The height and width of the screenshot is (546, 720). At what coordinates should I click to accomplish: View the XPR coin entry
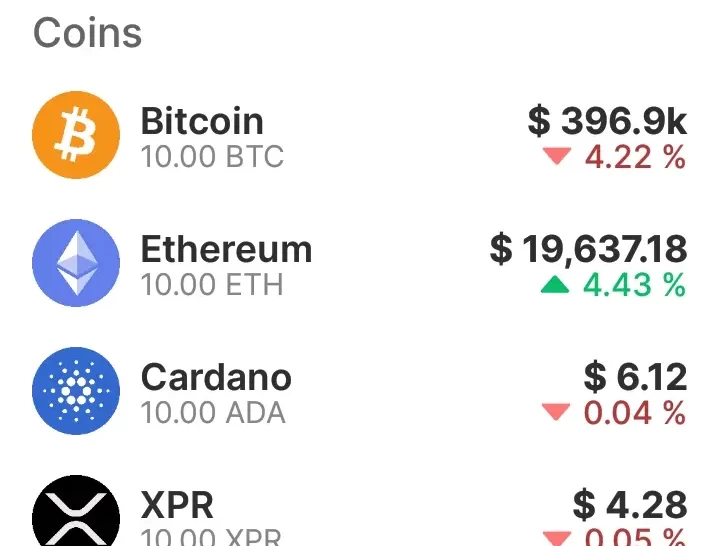click(x=360, y=515)
